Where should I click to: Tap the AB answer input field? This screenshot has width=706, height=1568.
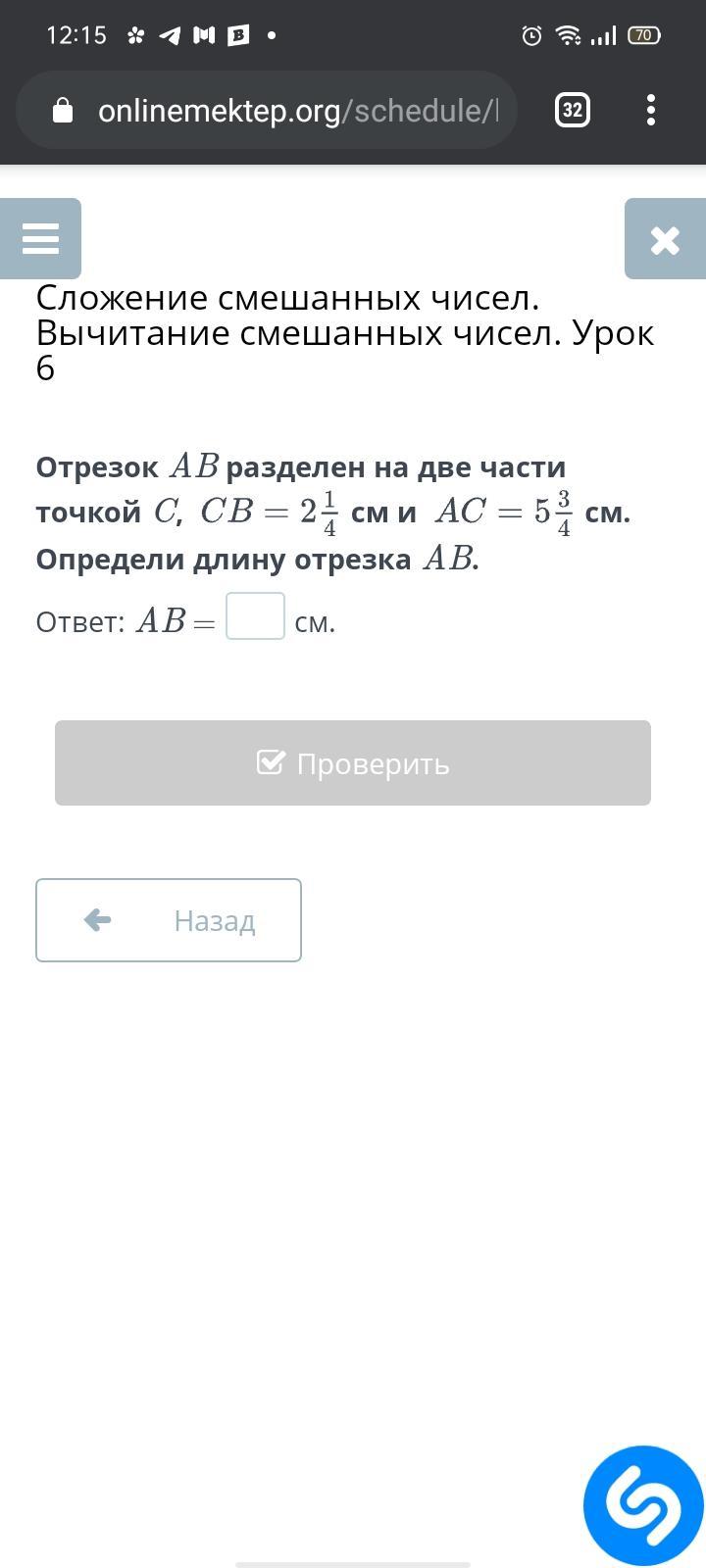pos(255,616)
